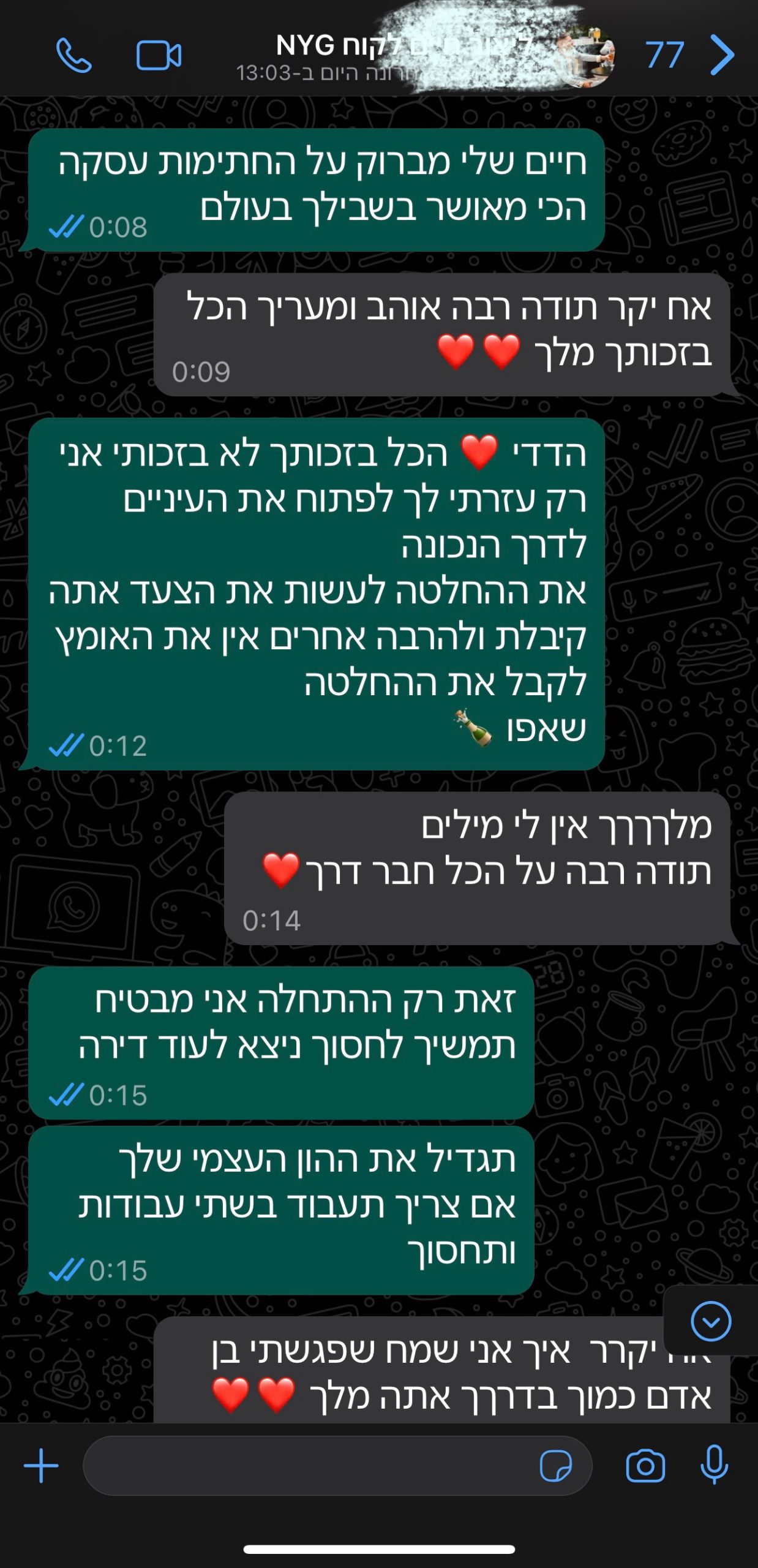Jump to latest message with down arrow
The image size is (758, 1568).
711,1321
